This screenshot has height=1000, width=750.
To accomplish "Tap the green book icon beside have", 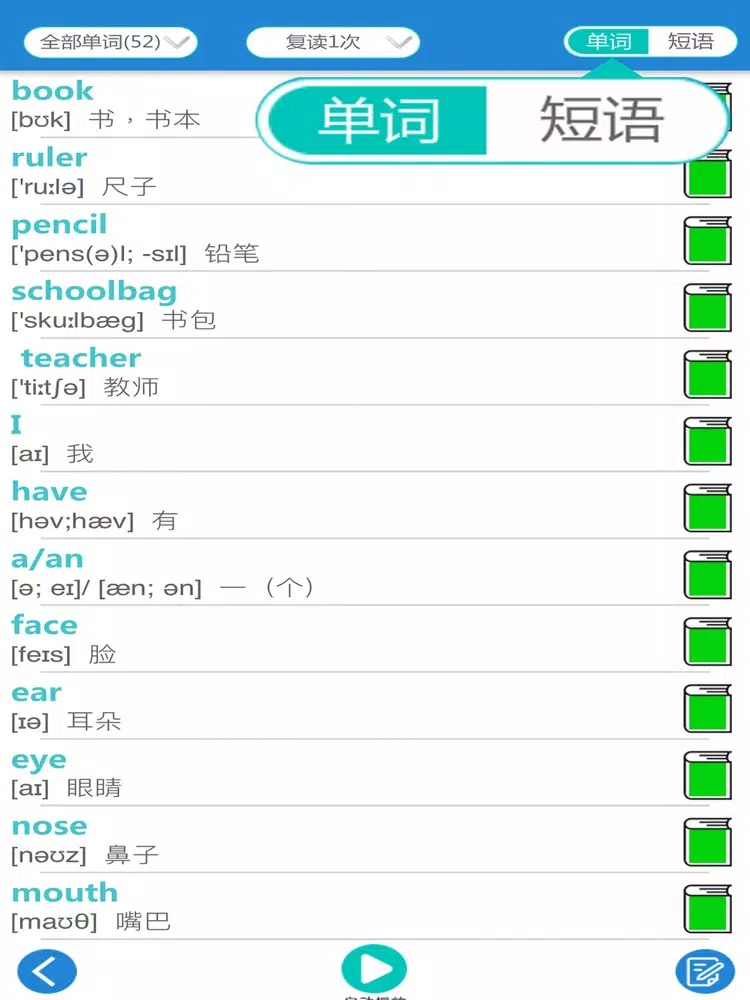I will coord(707,508).
